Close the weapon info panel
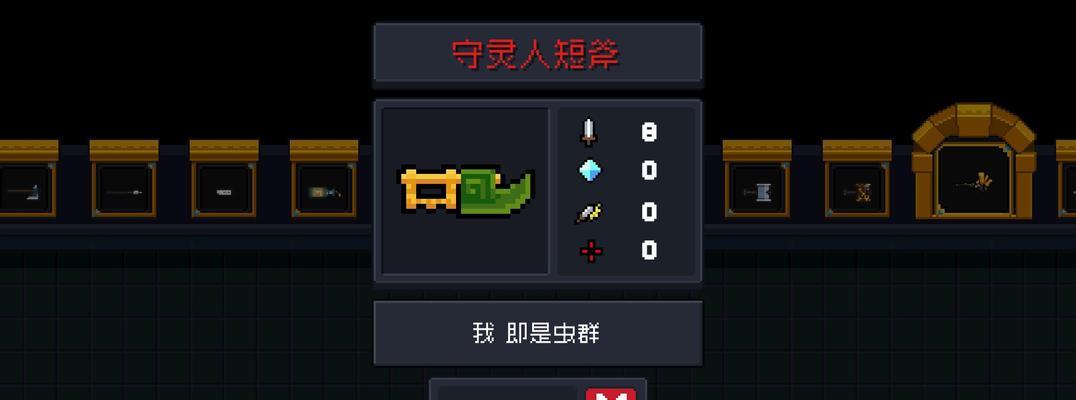Image resolution: width=1076 pixels, height=400 pixels. tap(611, 394)
